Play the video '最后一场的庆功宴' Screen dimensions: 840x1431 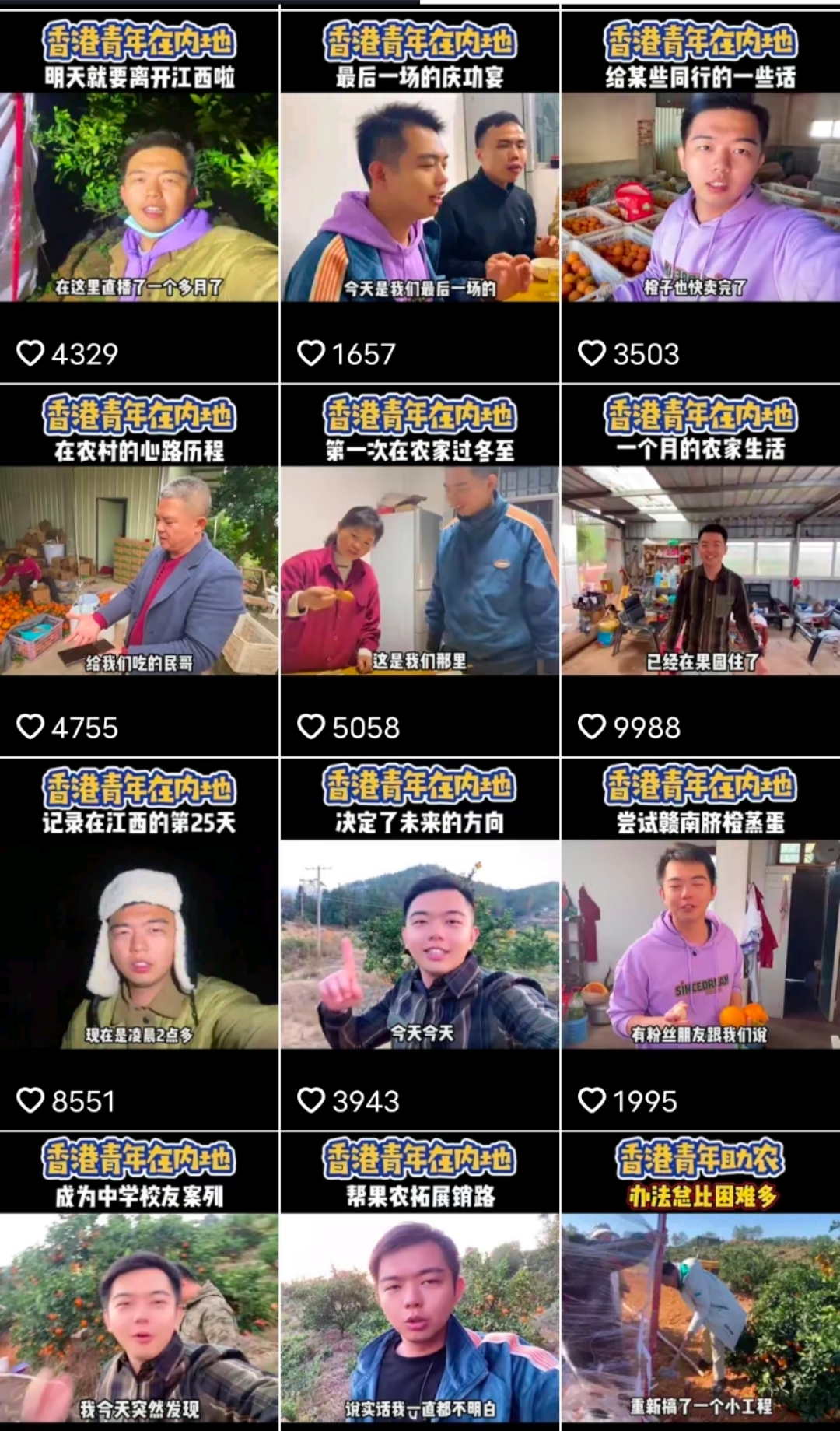pyautogui.click(x=419, y=197)
